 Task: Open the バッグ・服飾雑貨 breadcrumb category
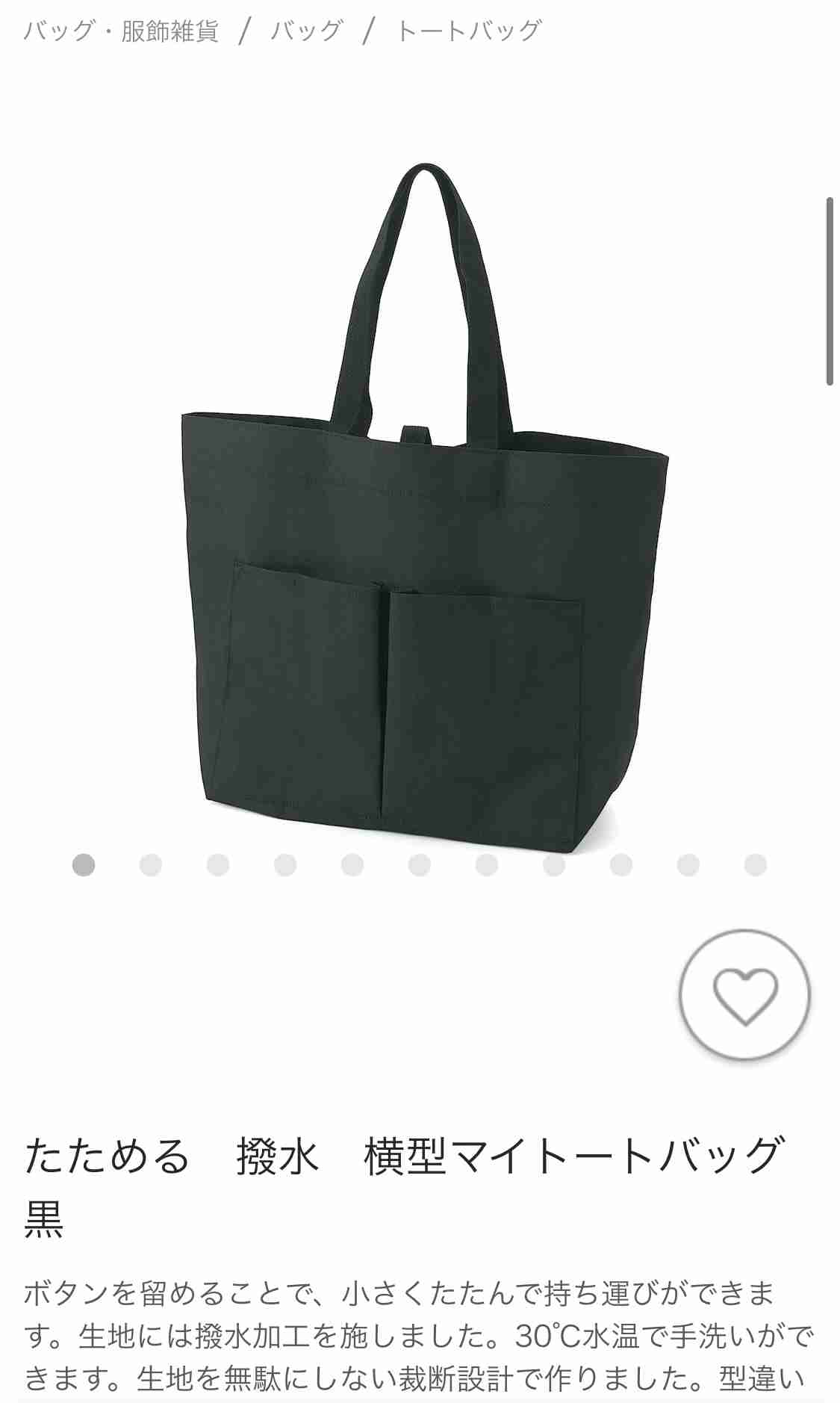pos(121,31)
